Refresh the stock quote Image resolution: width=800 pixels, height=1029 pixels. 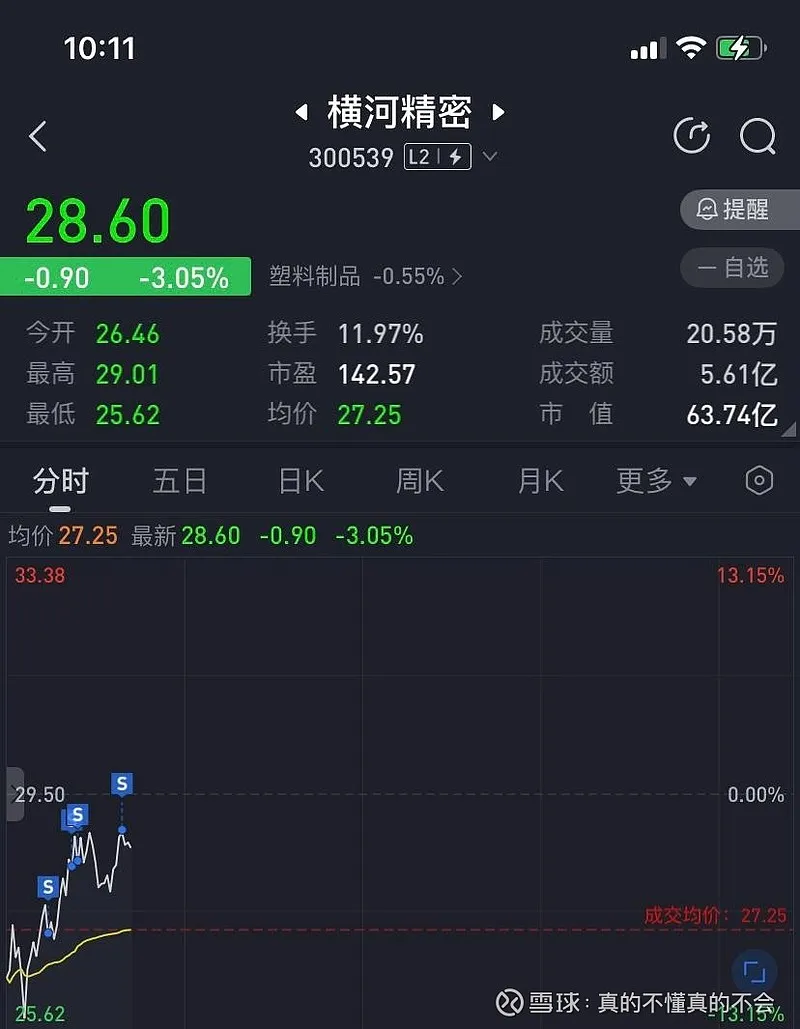(691, 136)
